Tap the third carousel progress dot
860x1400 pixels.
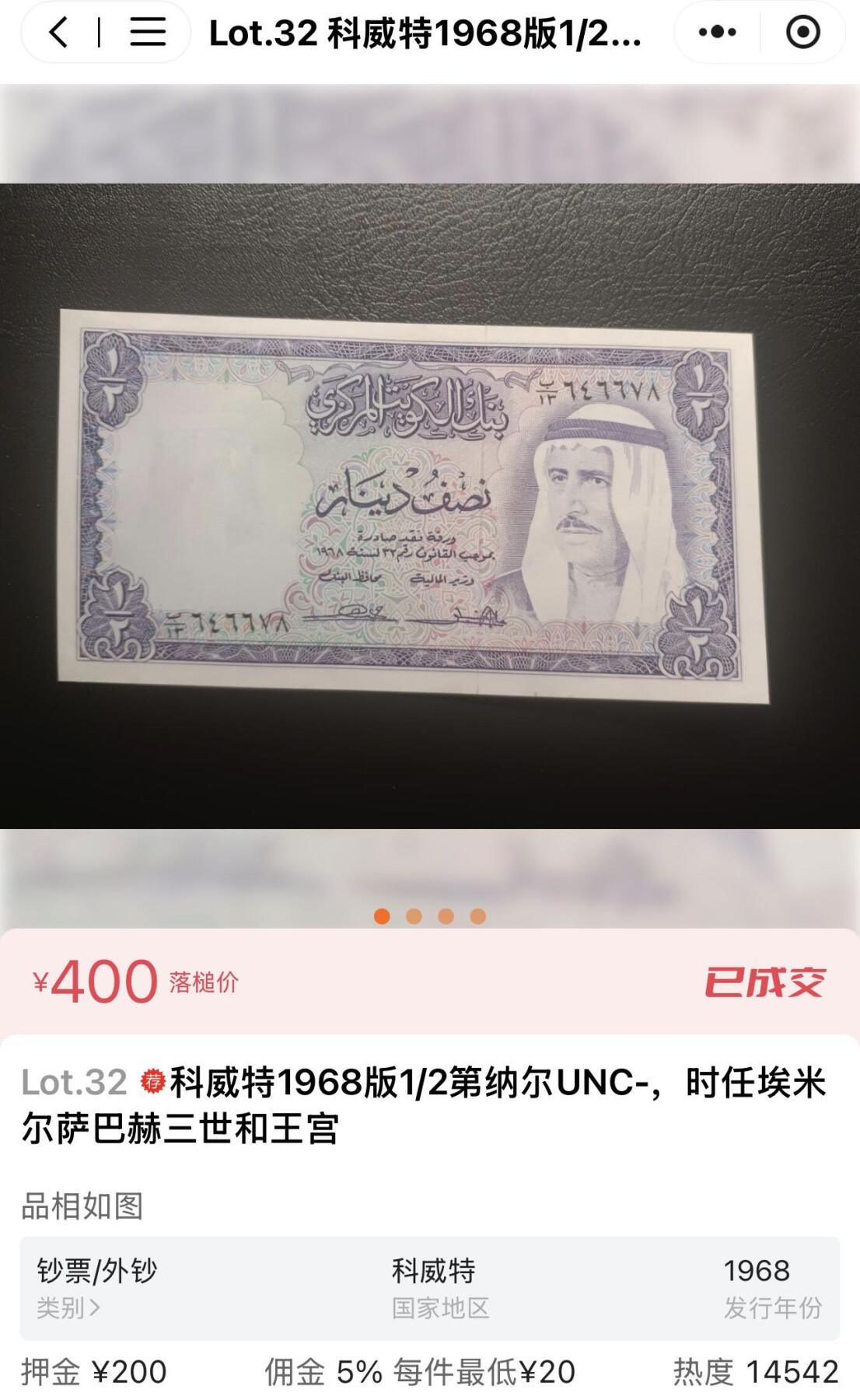click(x=444, y=918)
